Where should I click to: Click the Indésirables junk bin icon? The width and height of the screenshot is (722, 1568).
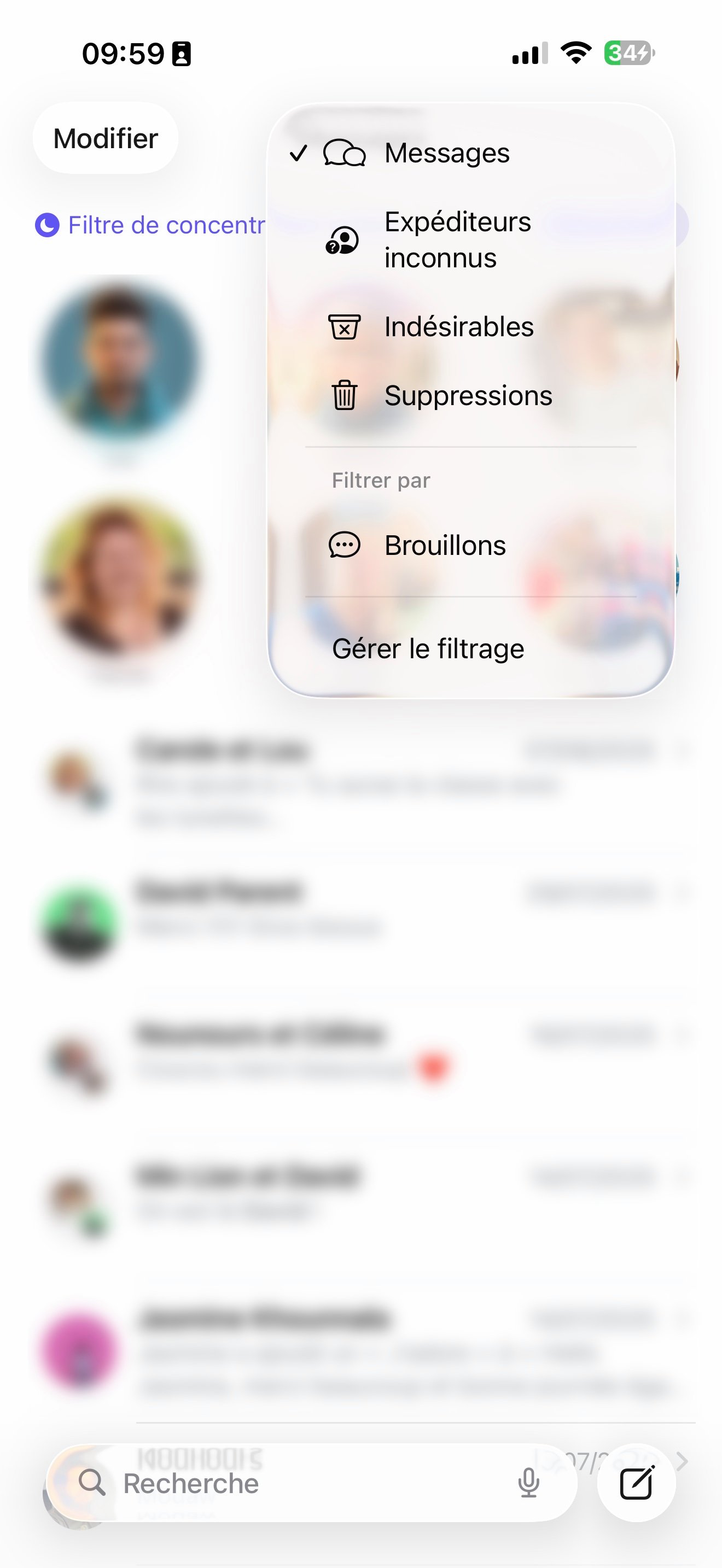344,327
